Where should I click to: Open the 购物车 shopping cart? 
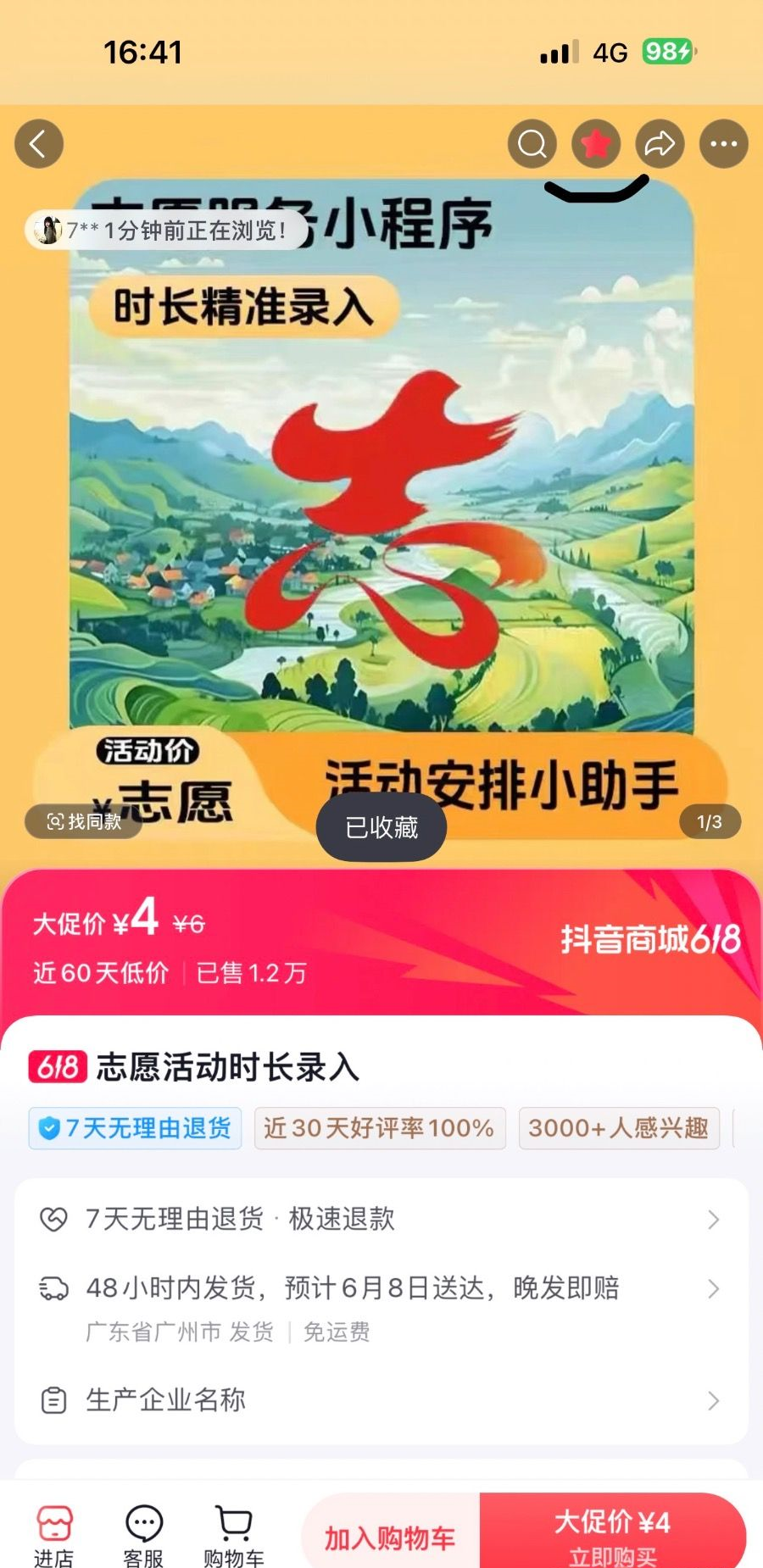click(x=234, y=1535)
